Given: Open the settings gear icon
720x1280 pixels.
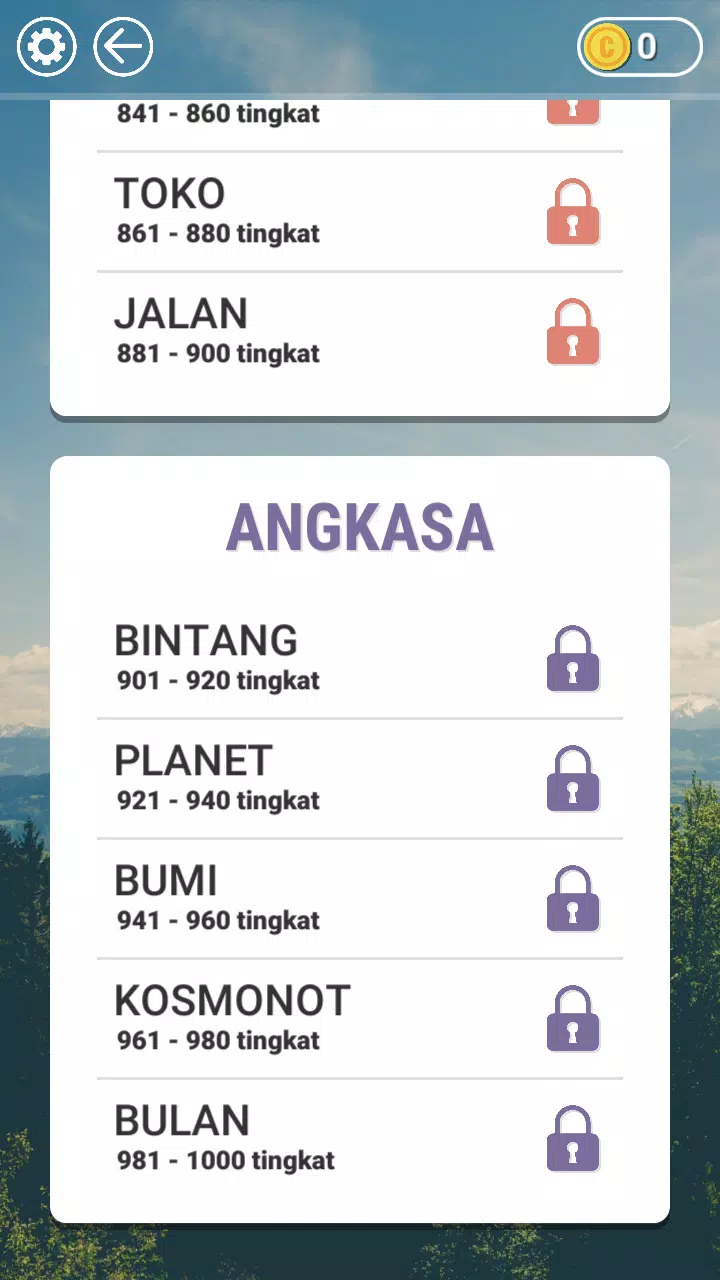Looking at the screenshot, I should pyautogui.click(x=46, y=46).
